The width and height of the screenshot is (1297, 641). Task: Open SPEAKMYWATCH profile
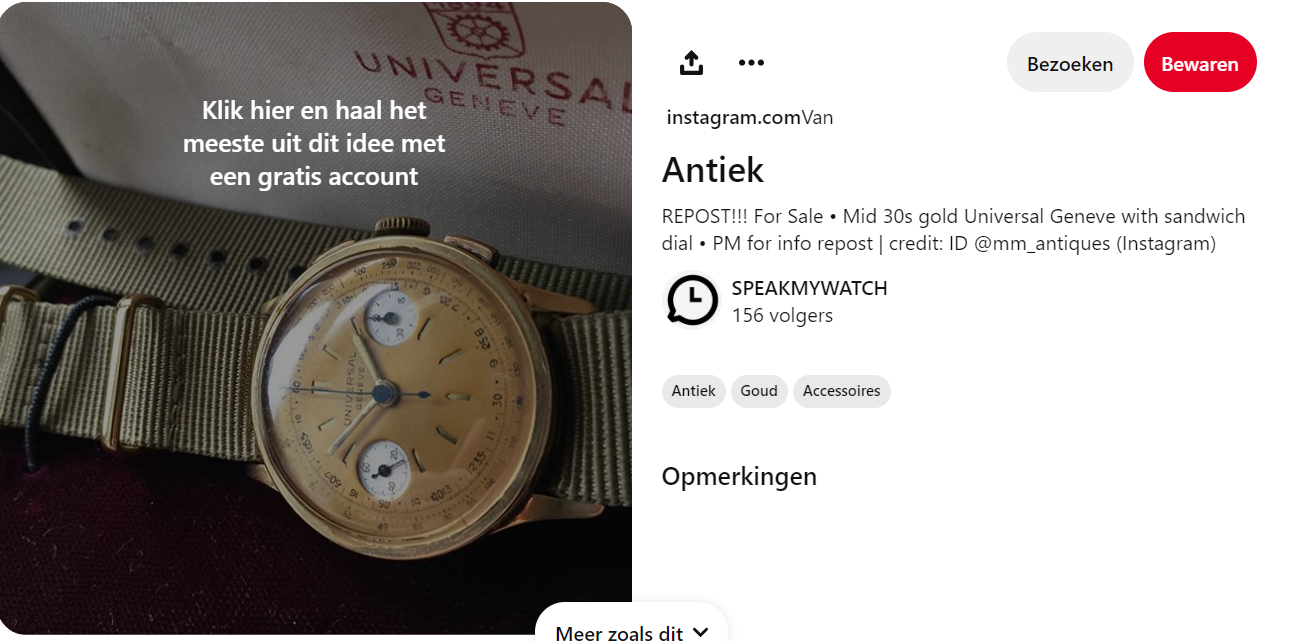tap(808, 289)
